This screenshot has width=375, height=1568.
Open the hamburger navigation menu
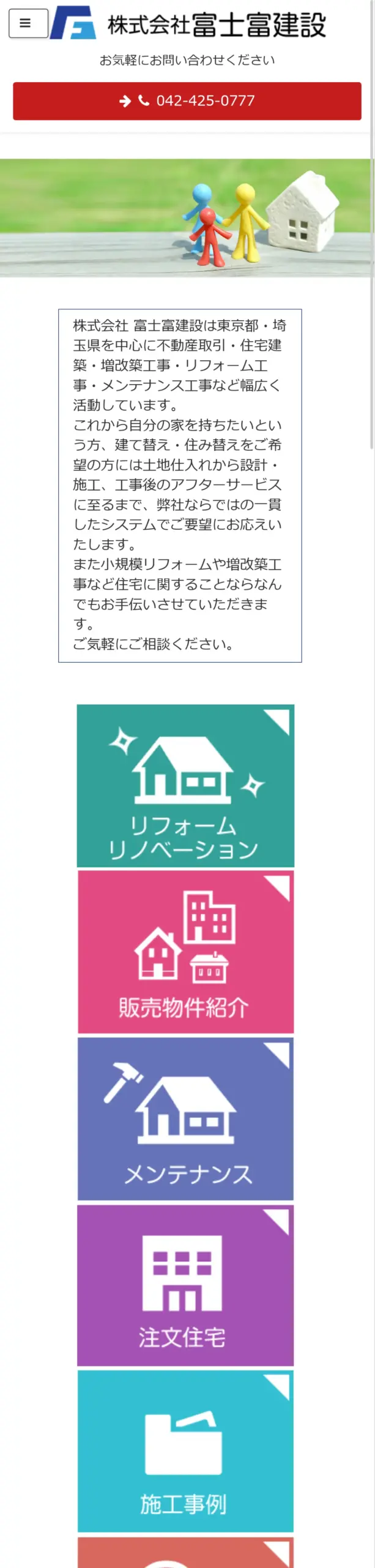[x=28, y=23]
